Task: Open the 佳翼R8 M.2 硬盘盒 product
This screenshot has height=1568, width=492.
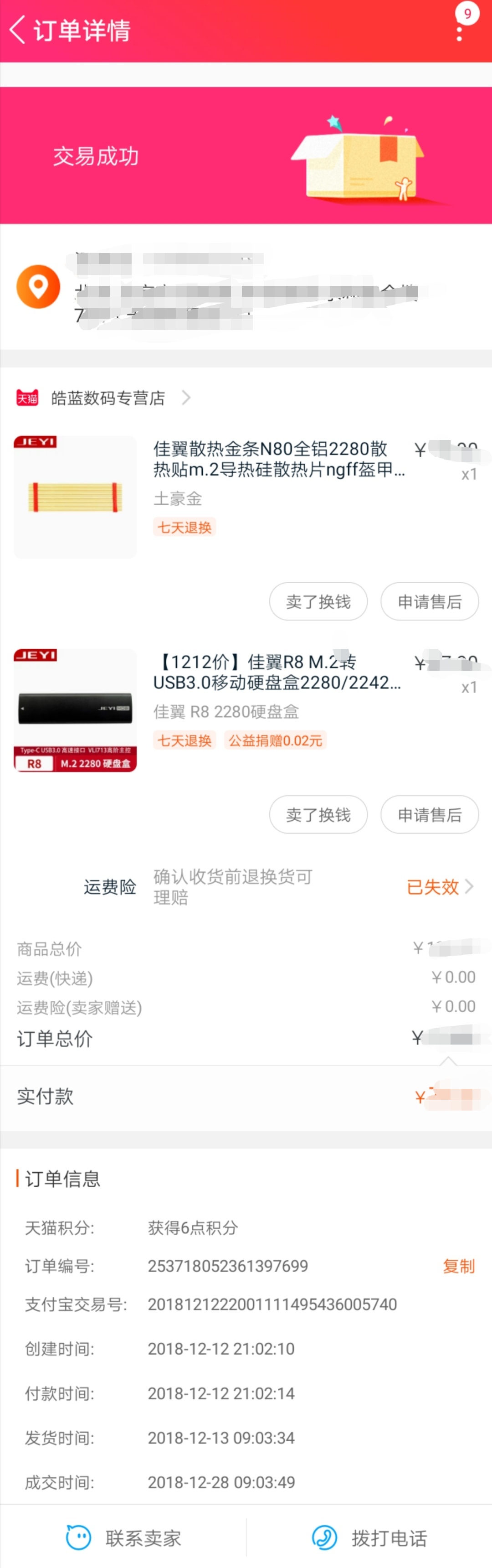Action: pyautogui.click(x=277, y=673)
